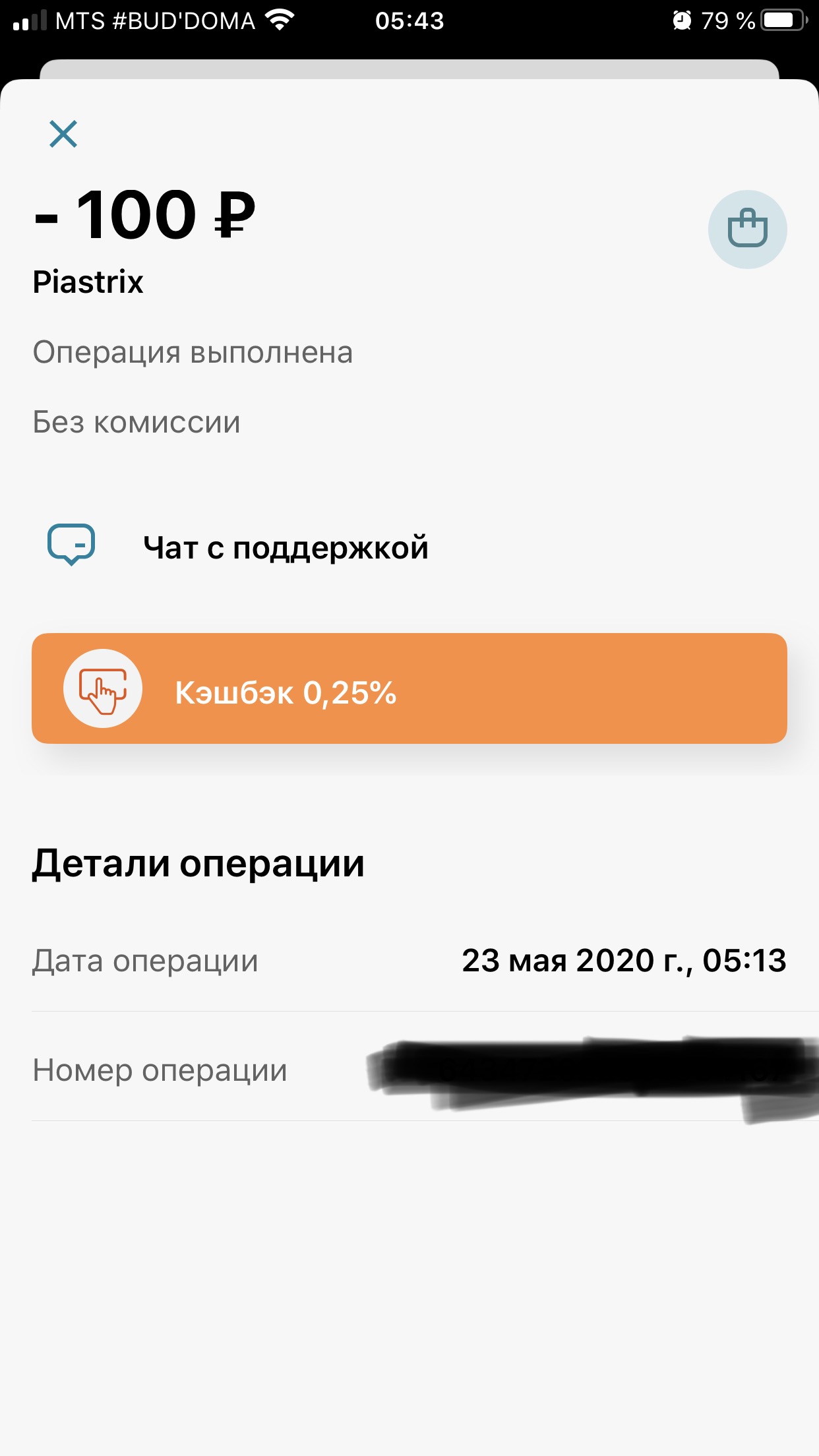Viewport: 819px width, 1456px height.
Task: Close the operation details sheet
Action: click(x=63, y=134)
